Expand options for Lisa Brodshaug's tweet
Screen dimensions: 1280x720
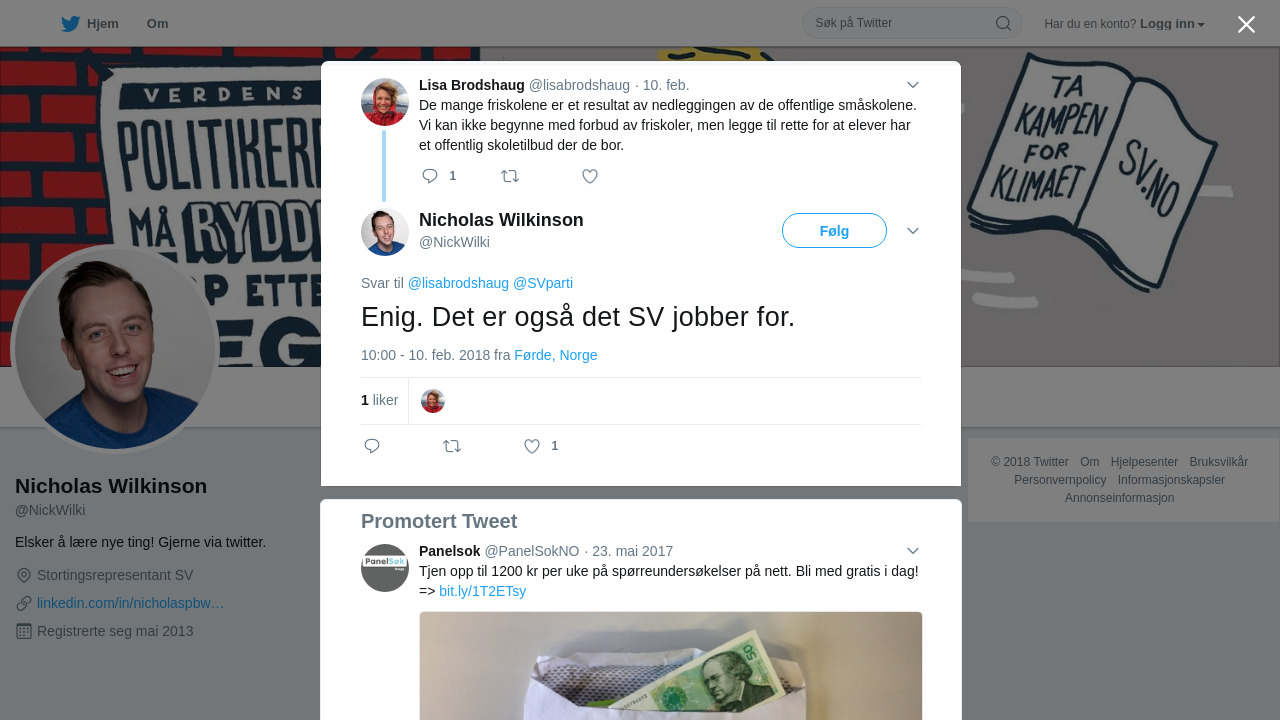[912, 85]
